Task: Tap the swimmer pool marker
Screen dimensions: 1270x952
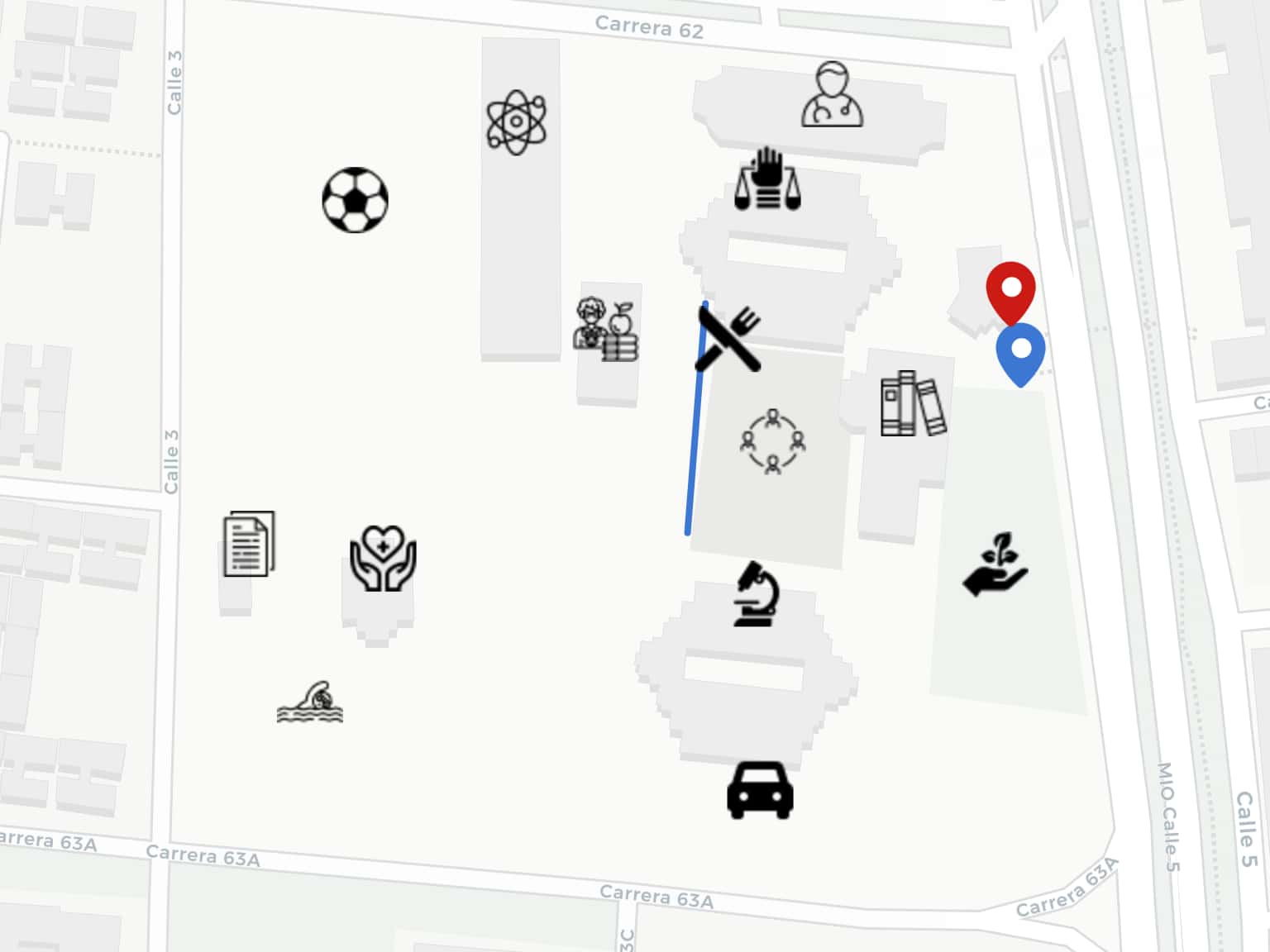Action: [x=310, y=702]
